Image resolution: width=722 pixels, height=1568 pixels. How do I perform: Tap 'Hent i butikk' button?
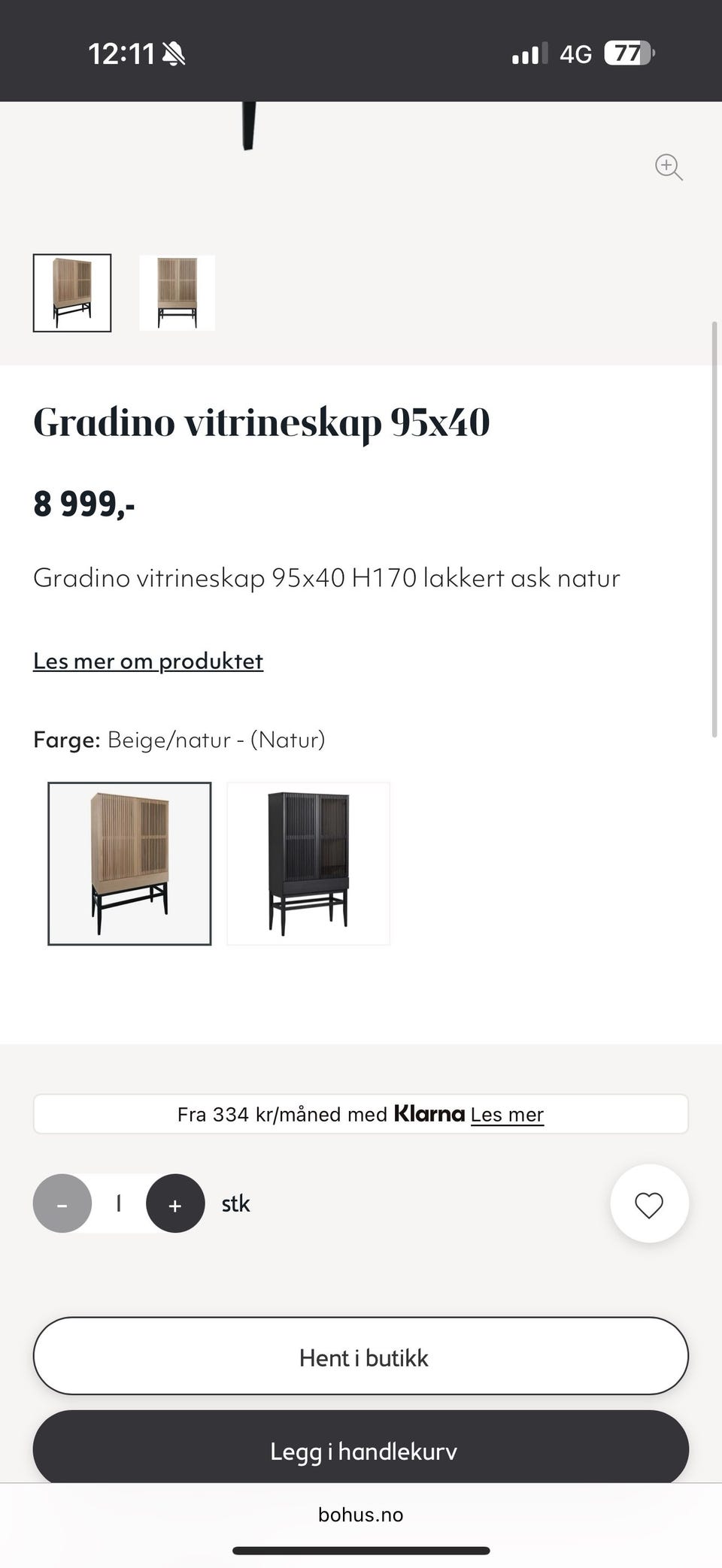click(361, 1357)
